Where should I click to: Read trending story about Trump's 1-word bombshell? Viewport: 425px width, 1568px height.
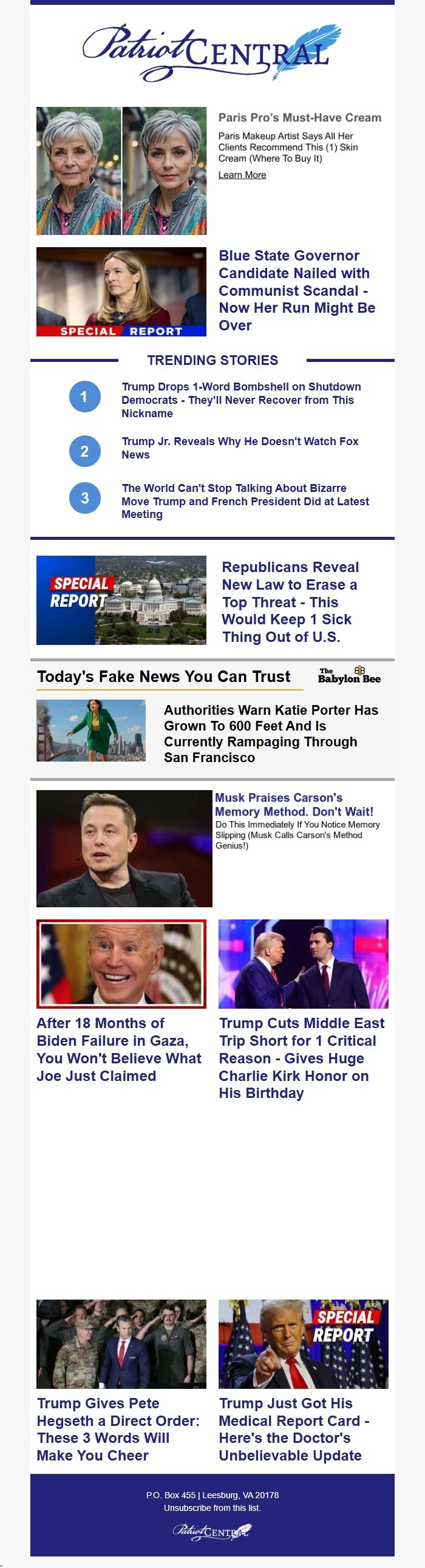[x=241, y=400]
